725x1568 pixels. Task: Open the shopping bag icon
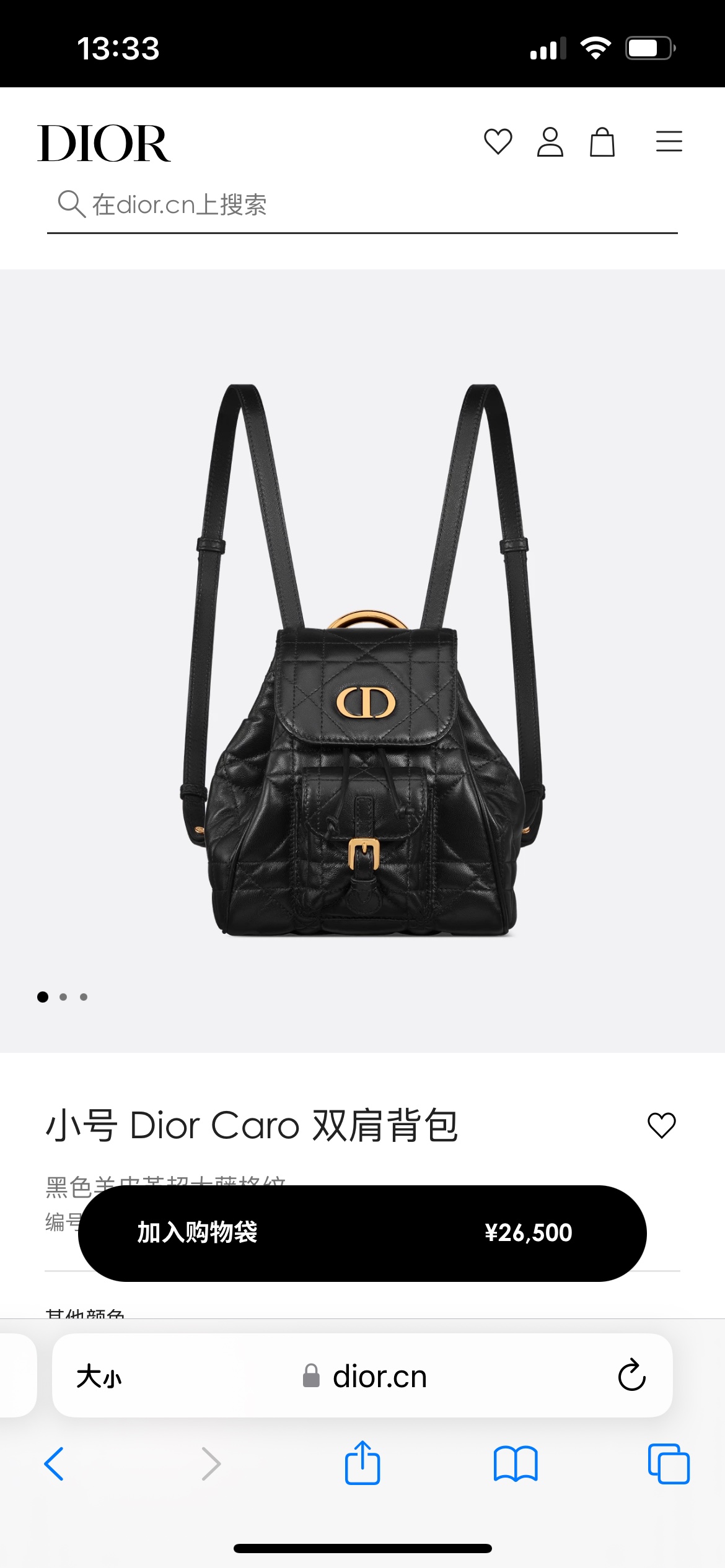click(602, 142)
